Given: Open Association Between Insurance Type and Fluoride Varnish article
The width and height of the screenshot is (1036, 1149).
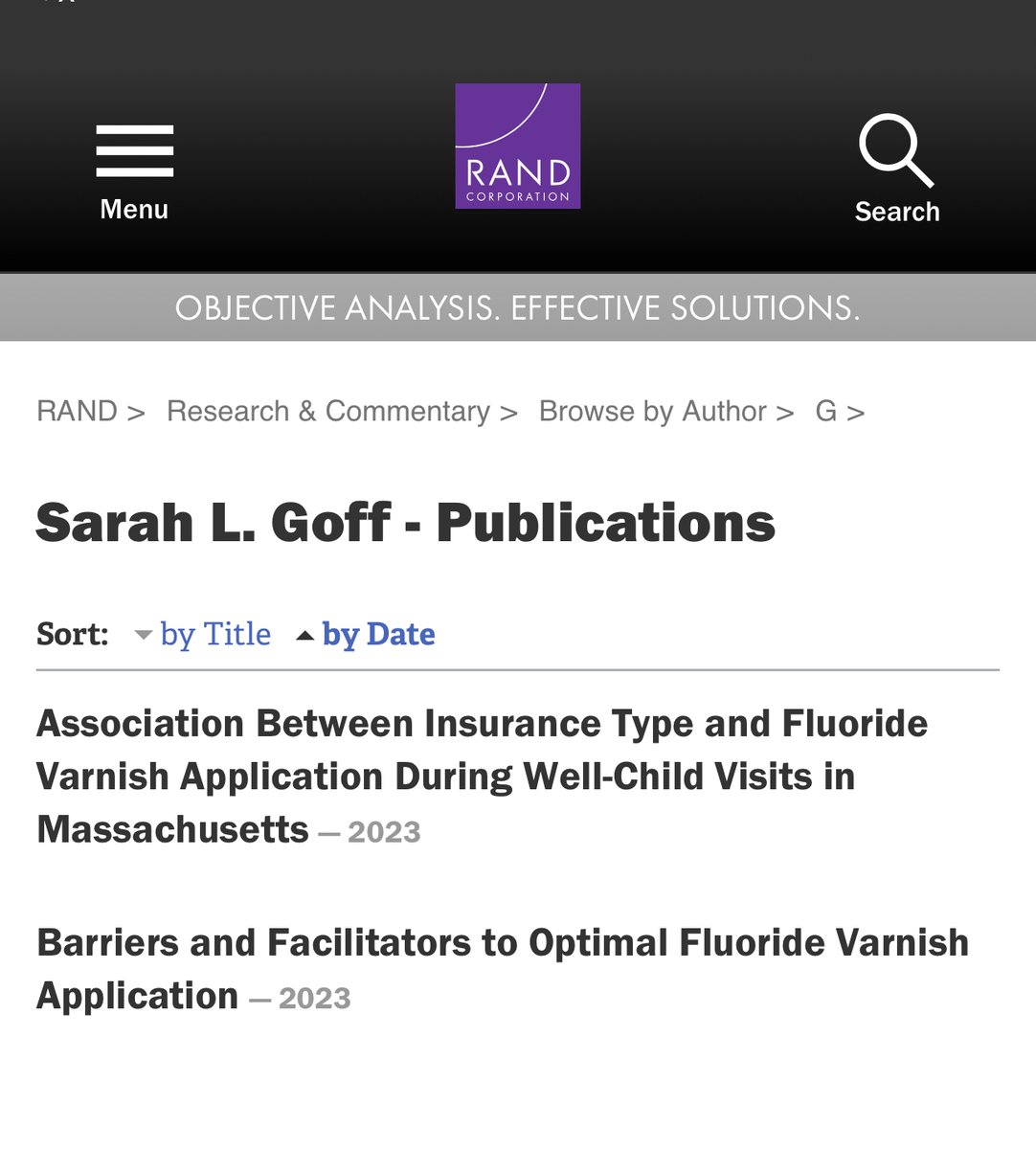Looking at the screenshot, I should tap(481, 776).
